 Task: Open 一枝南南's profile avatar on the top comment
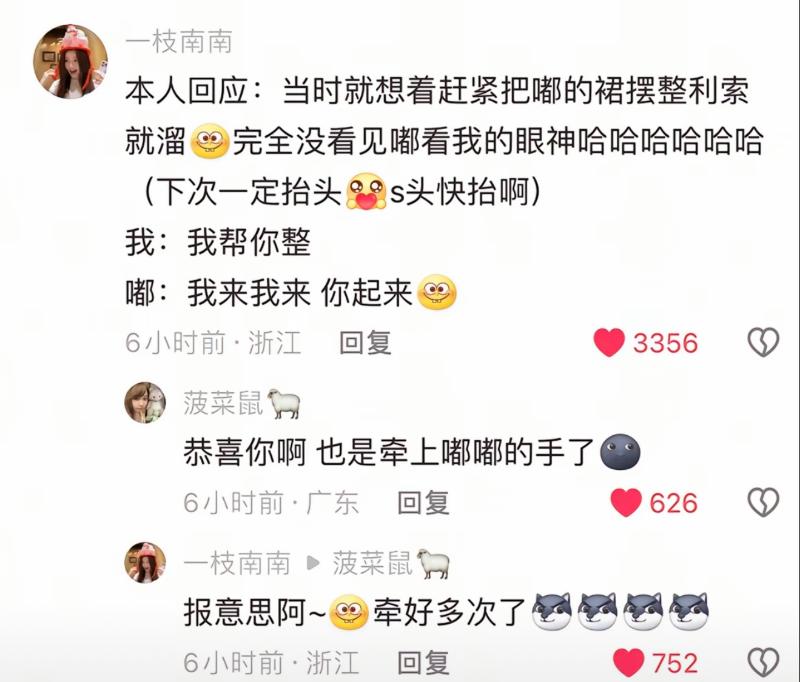tap(71, 59)
